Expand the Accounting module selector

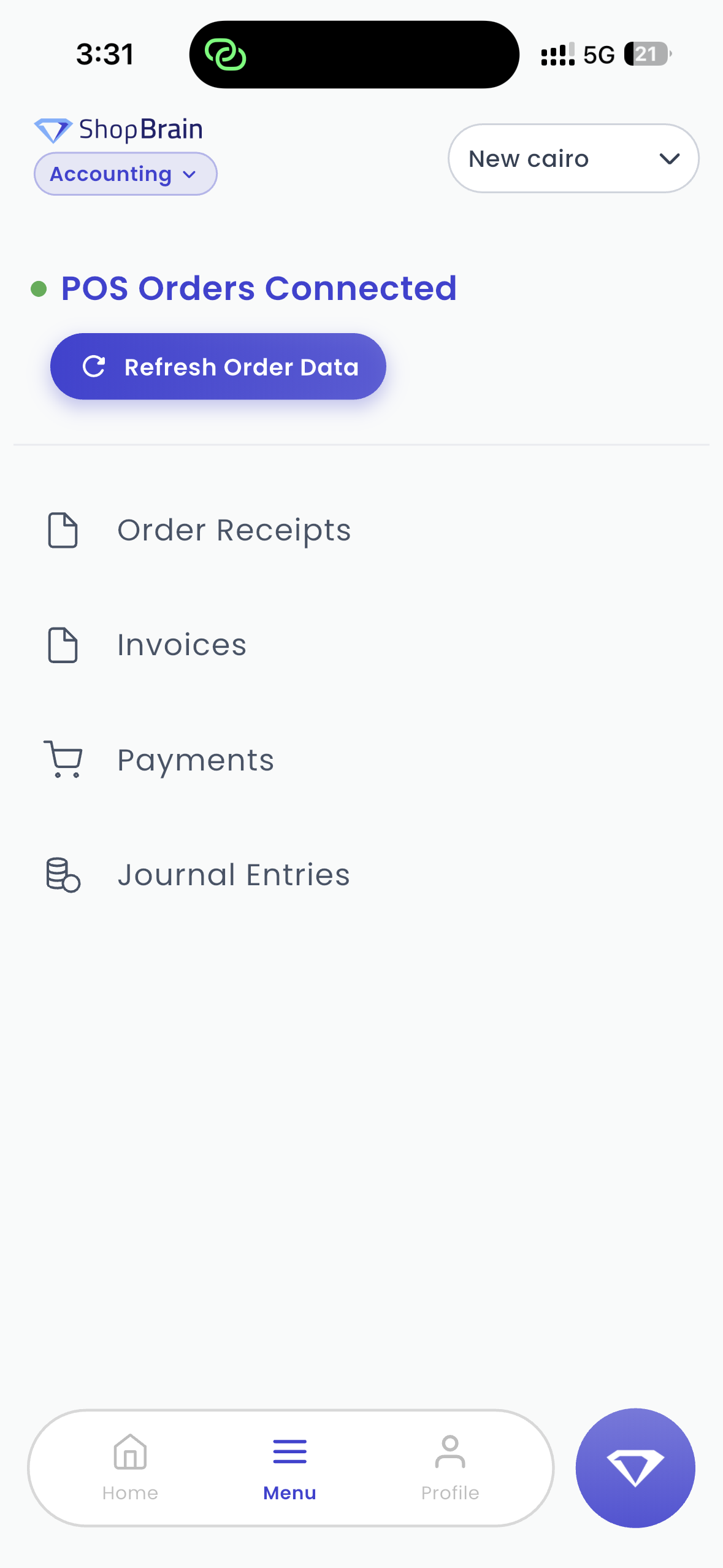tap(125, 174)
